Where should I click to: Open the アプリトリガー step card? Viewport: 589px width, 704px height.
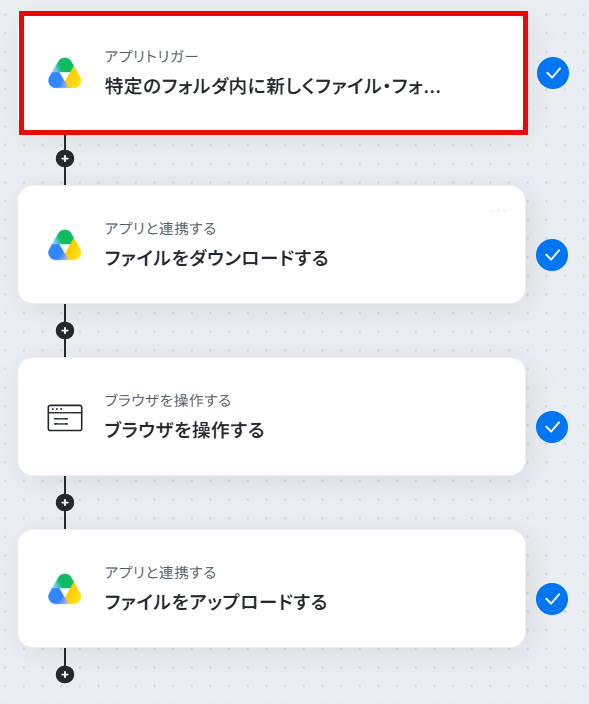coord(273,73)
